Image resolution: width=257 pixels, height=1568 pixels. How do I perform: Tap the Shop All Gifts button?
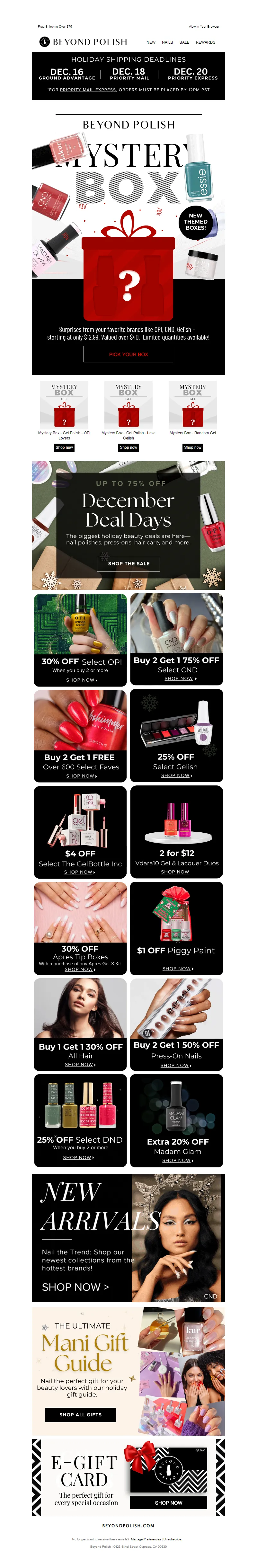coord(80,1415)
